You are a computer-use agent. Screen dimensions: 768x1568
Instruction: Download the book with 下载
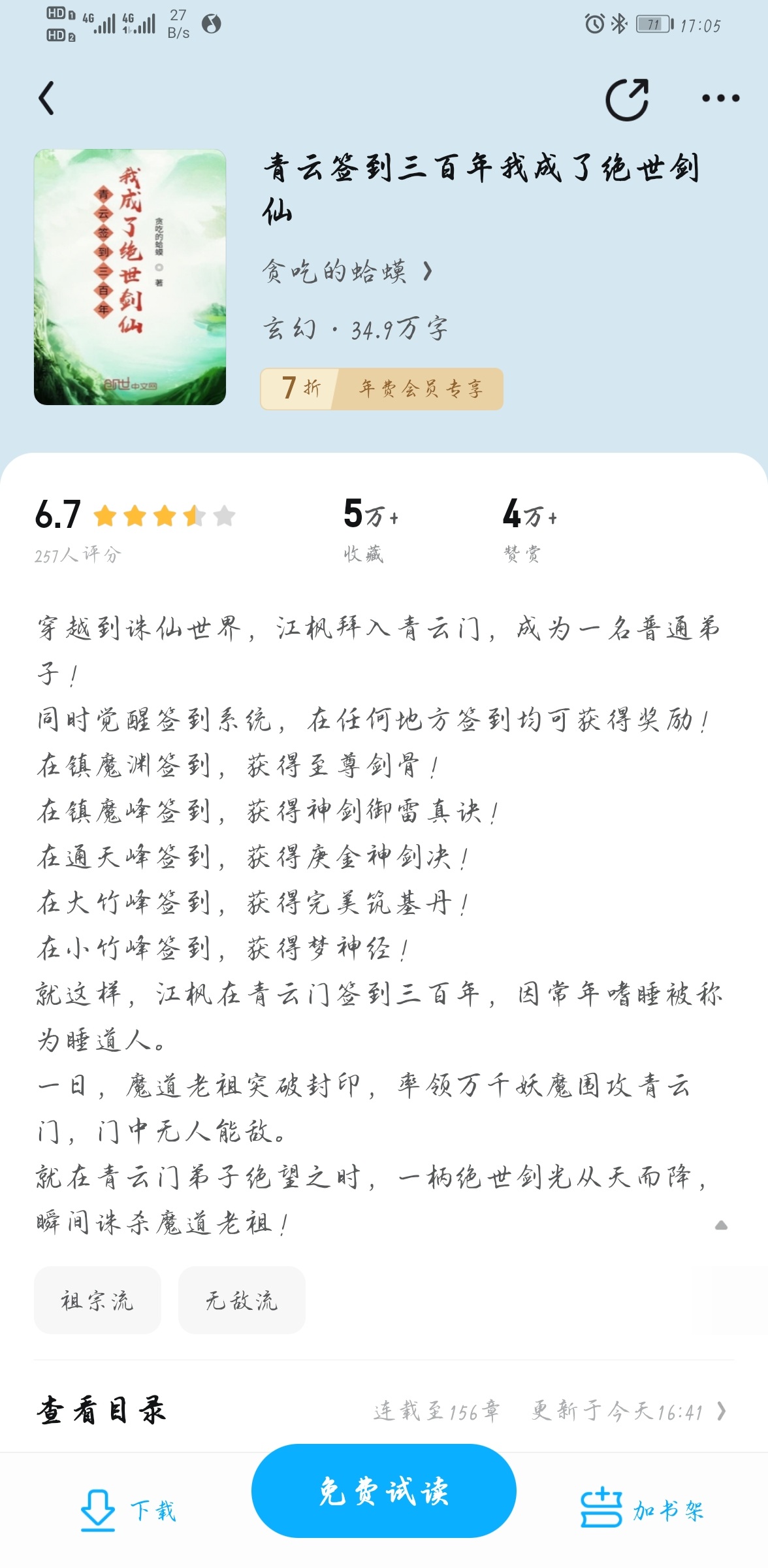[128, 1510]
